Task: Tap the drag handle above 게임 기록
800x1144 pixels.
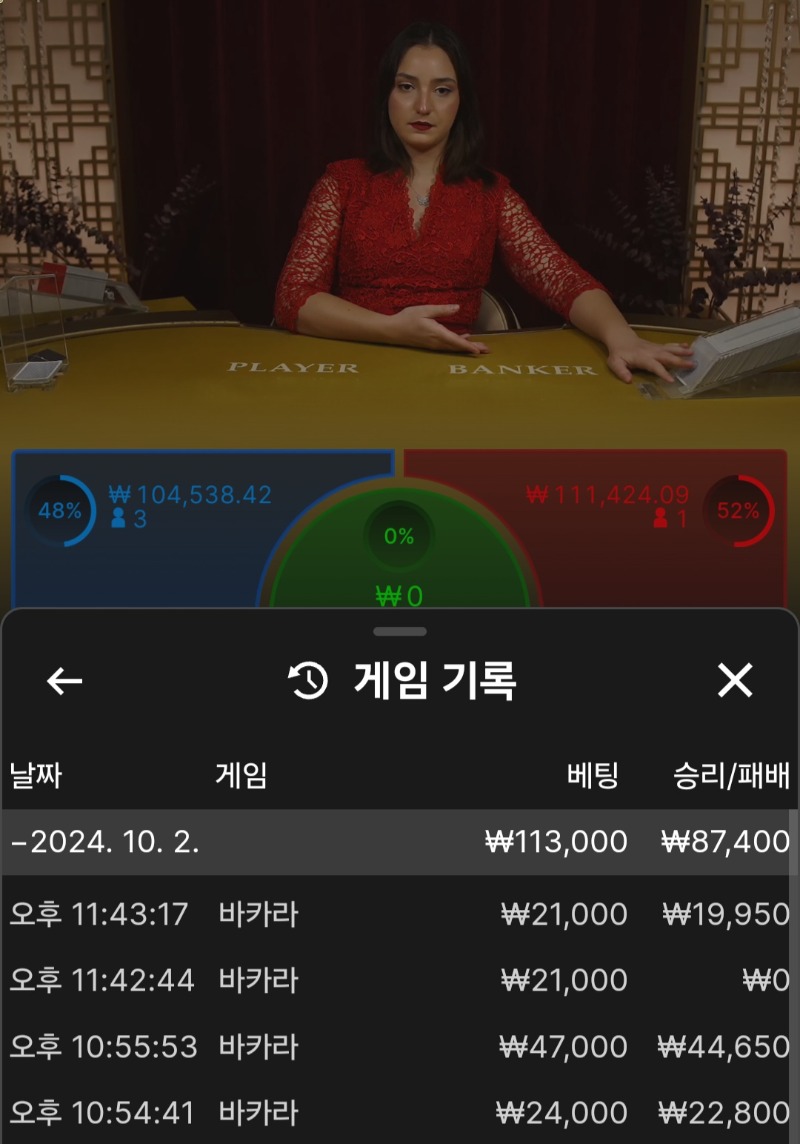Action: [x=399, y=632]
